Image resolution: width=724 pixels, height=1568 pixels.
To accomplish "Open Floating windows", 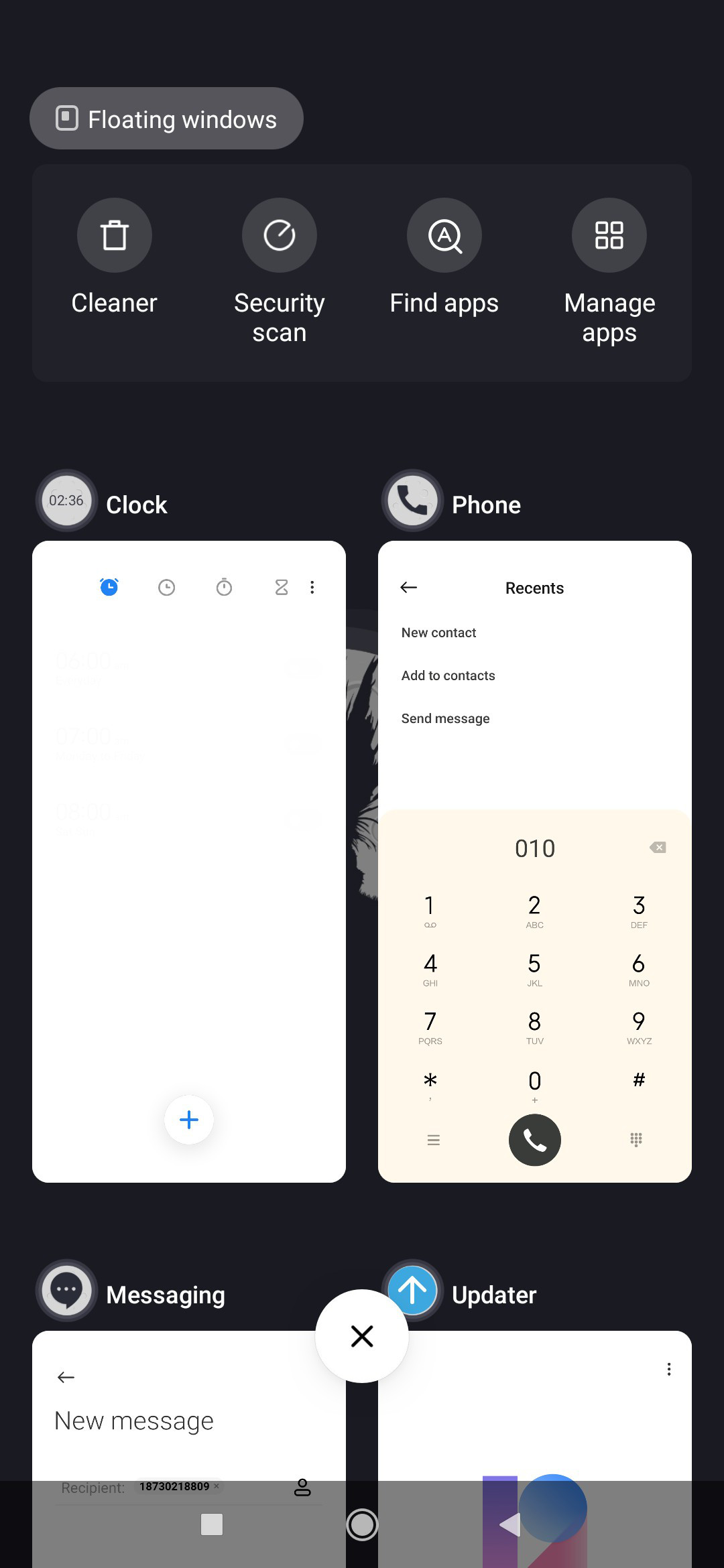I will pos(166,119).
